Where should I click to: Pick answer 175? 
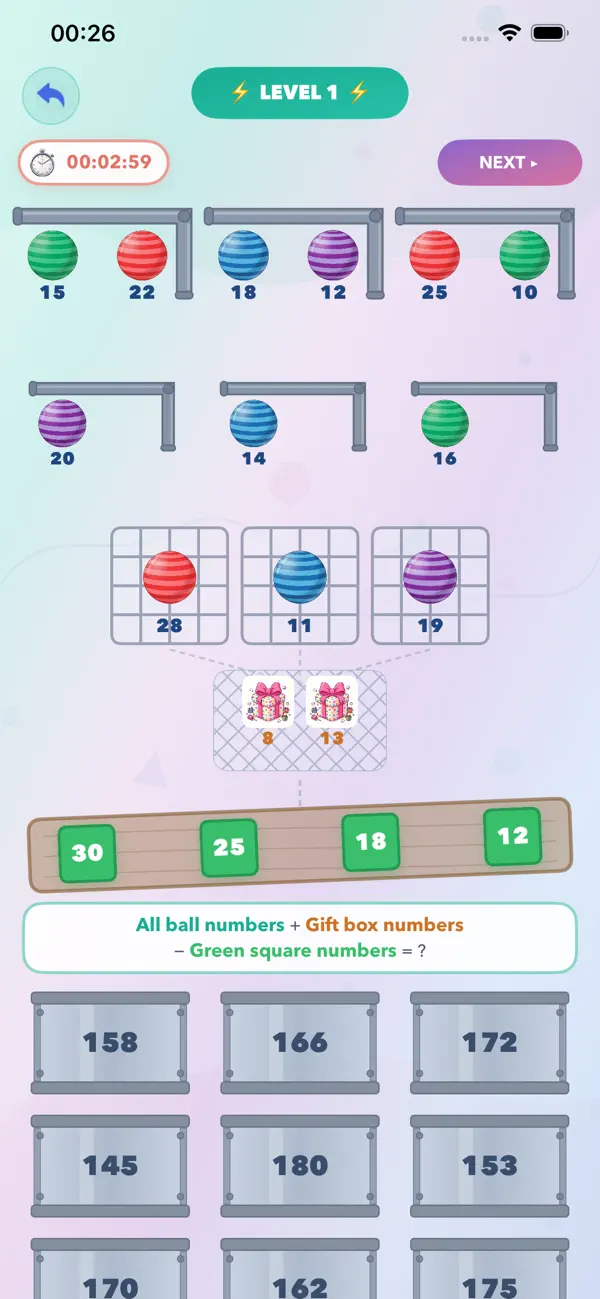490,1270
